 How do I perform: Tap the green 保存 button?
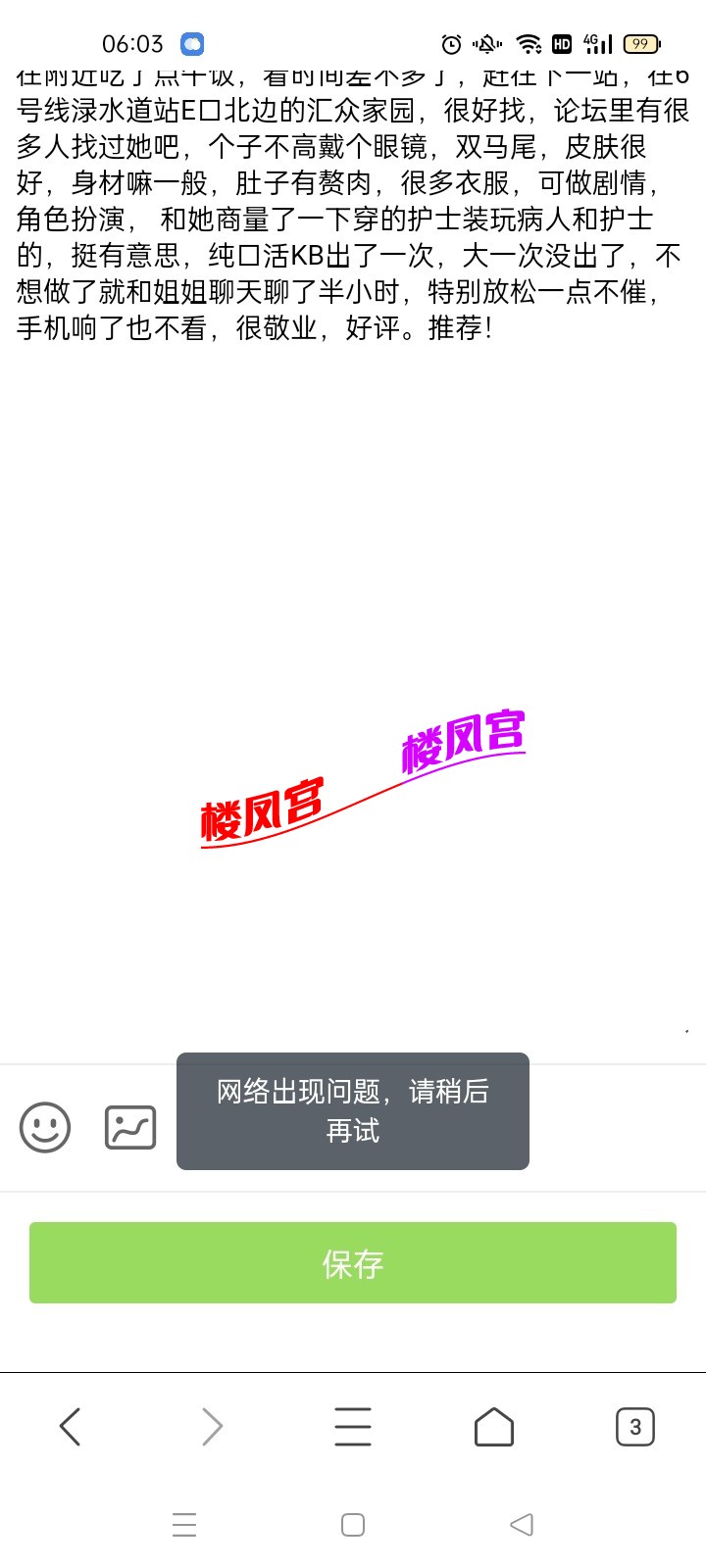click(x=353, y=1262)
